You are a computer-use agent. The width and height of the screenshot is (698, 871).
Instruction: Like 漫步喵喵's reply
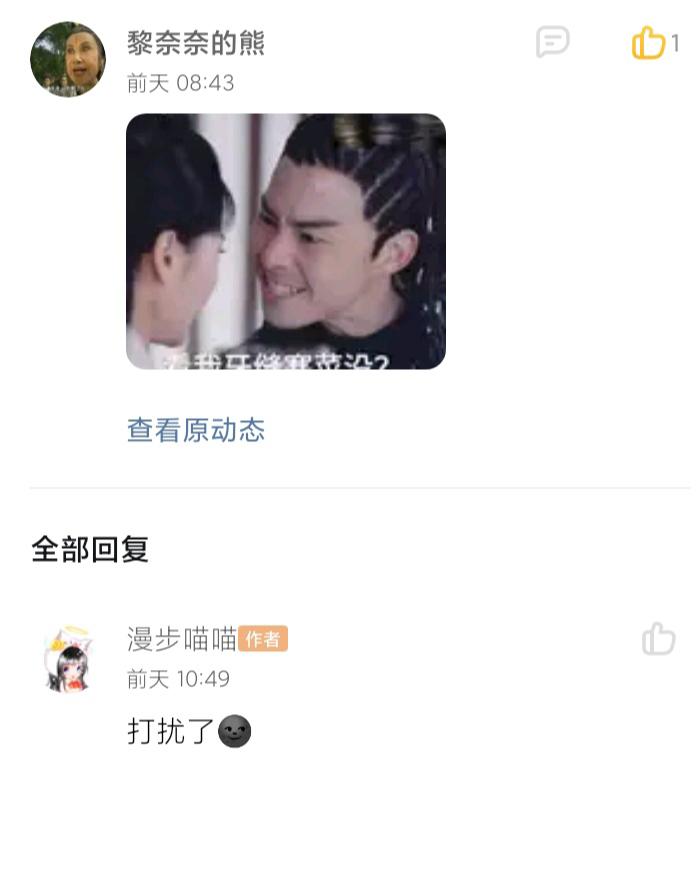pos(658,639)
